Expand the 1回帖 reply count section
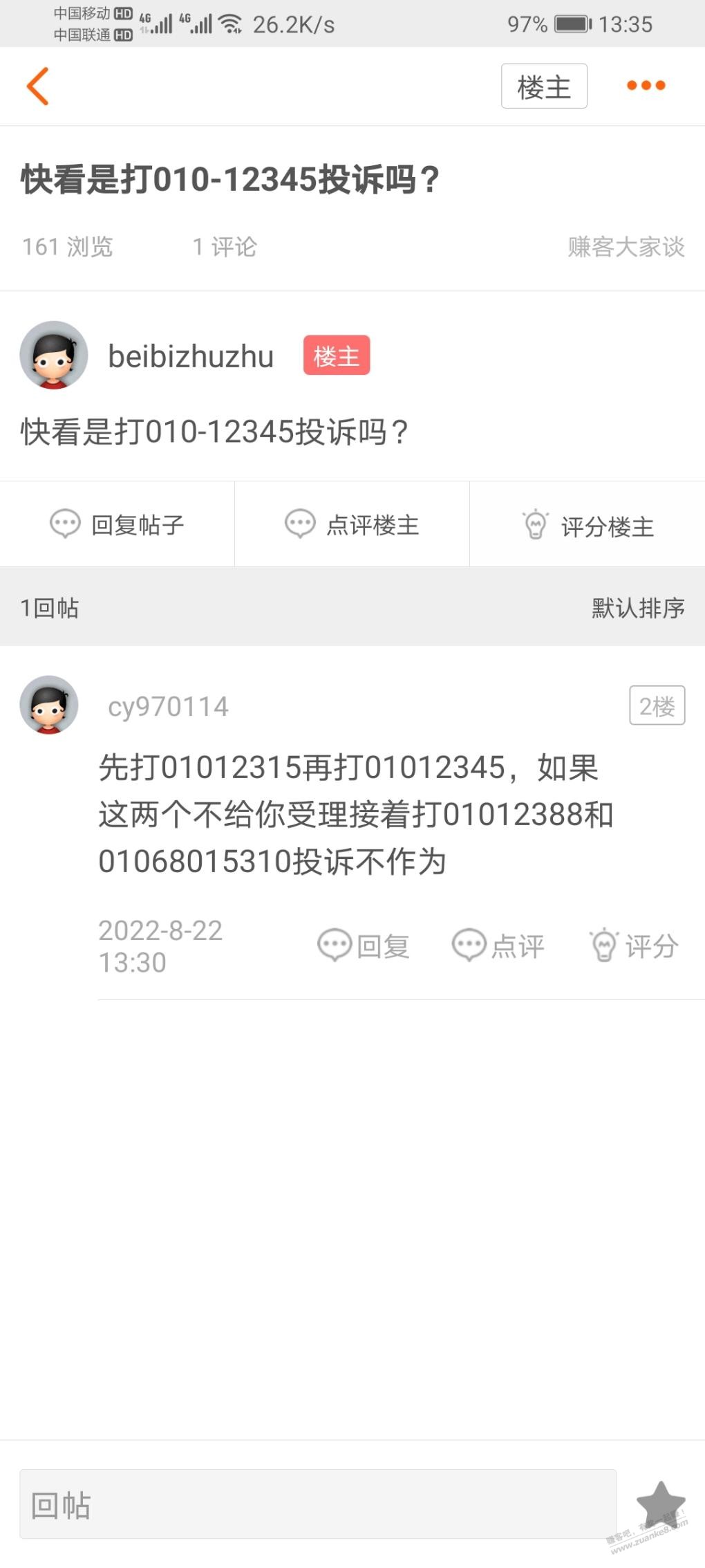This screenshot has height=1568, width=705. click(x=49, y=609)
